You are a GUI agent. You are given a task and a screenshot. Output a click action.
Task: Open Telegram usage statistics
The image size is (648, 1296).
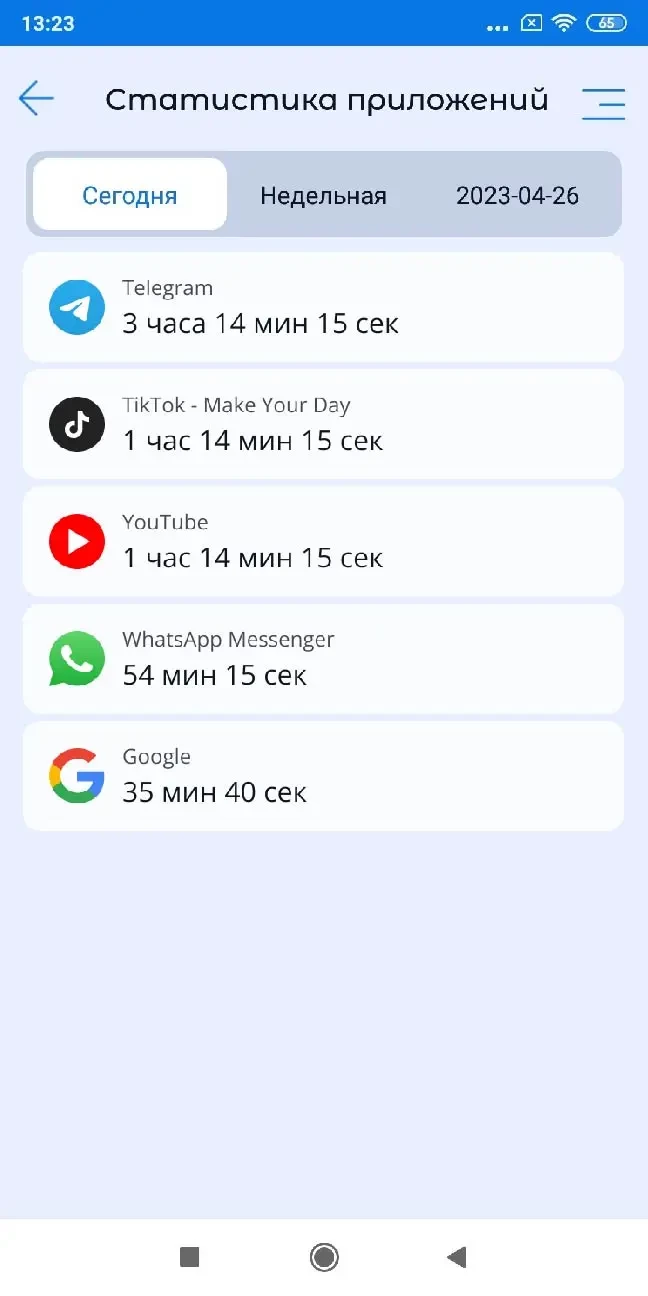(x=323, y=307)
